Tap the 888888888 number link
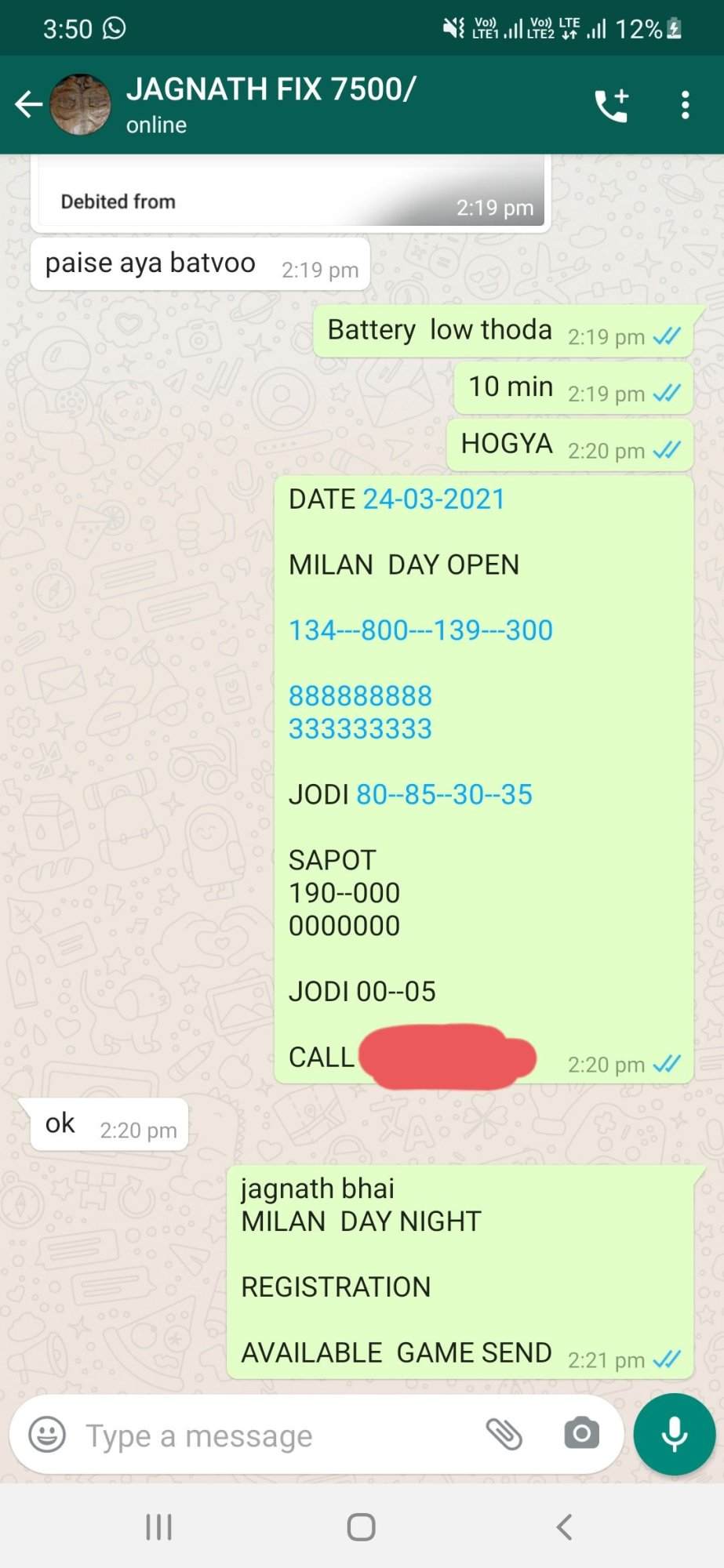The image size is (724, 1568). pyautogui.click(x=360, y=695)
